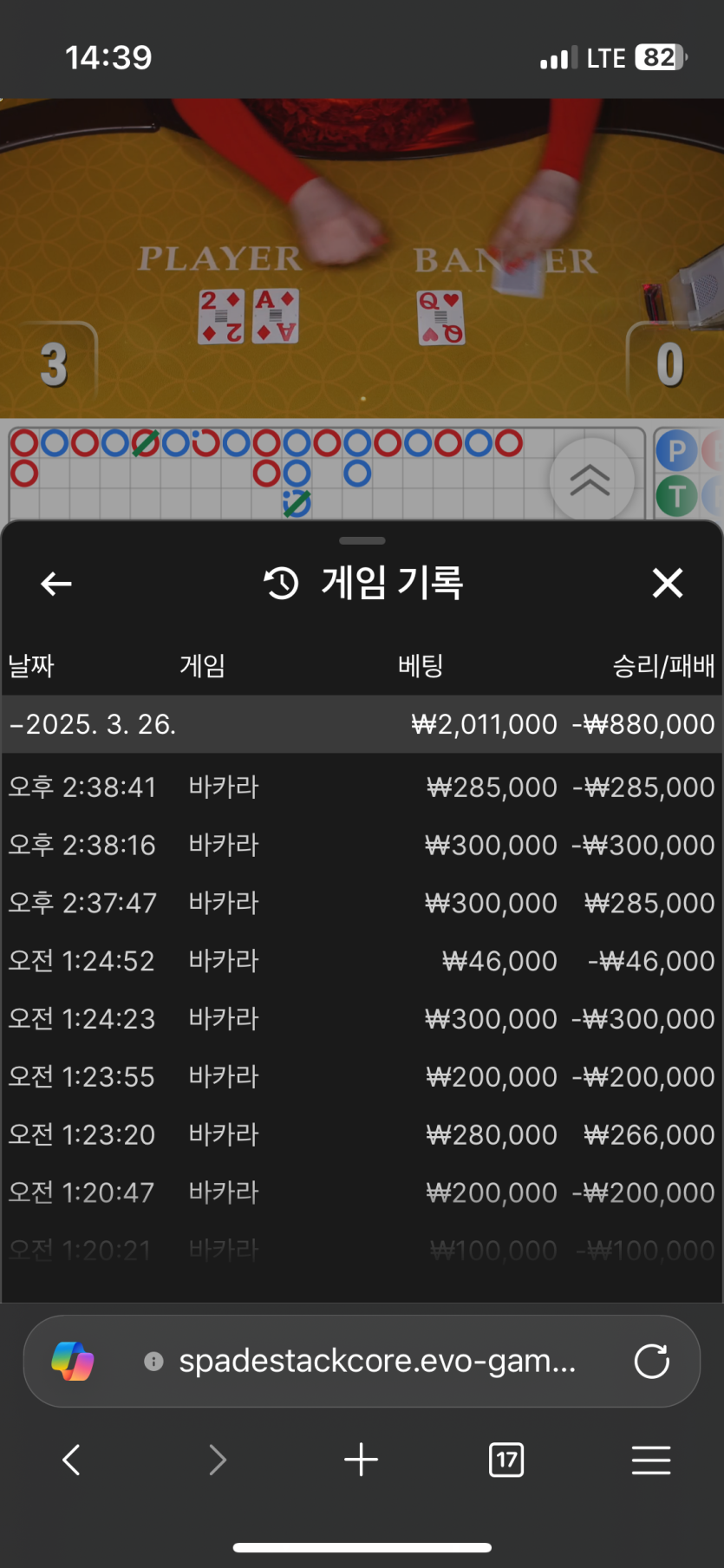Close the 게임 기록 panel
The image size is (724, 1568).
click(668, 583)
